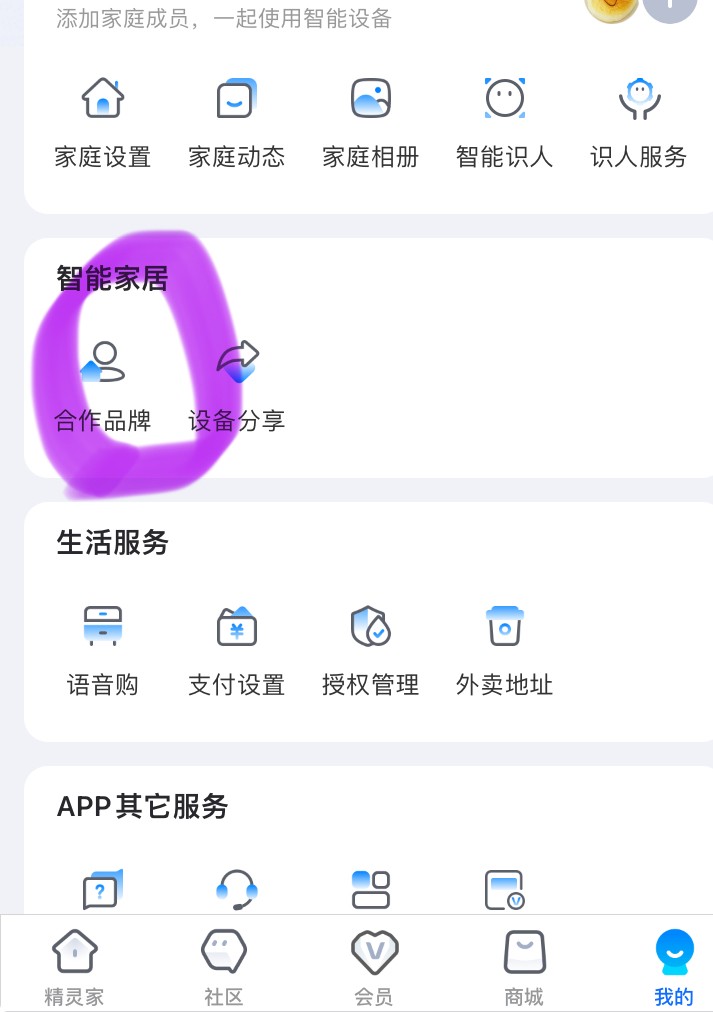The width and height of the screenshot is (713, 1012).
Task: Switch to the 精灵家 tab
Action: [74, 966]
